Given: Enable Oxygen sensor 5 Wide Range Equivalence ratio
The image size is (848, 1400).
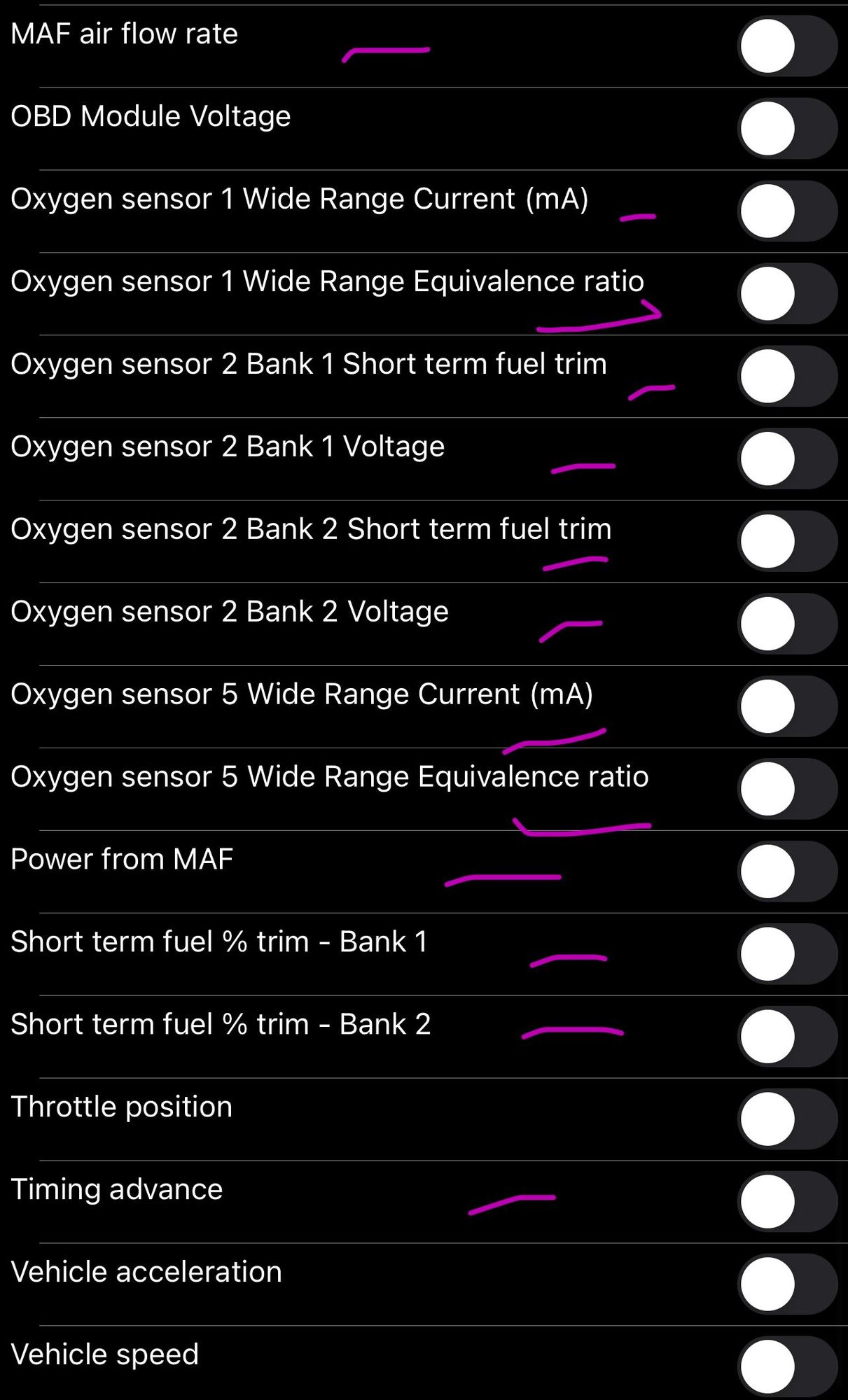Looking at the screenshot, I should pyautogui.click(x=787, y=789).
